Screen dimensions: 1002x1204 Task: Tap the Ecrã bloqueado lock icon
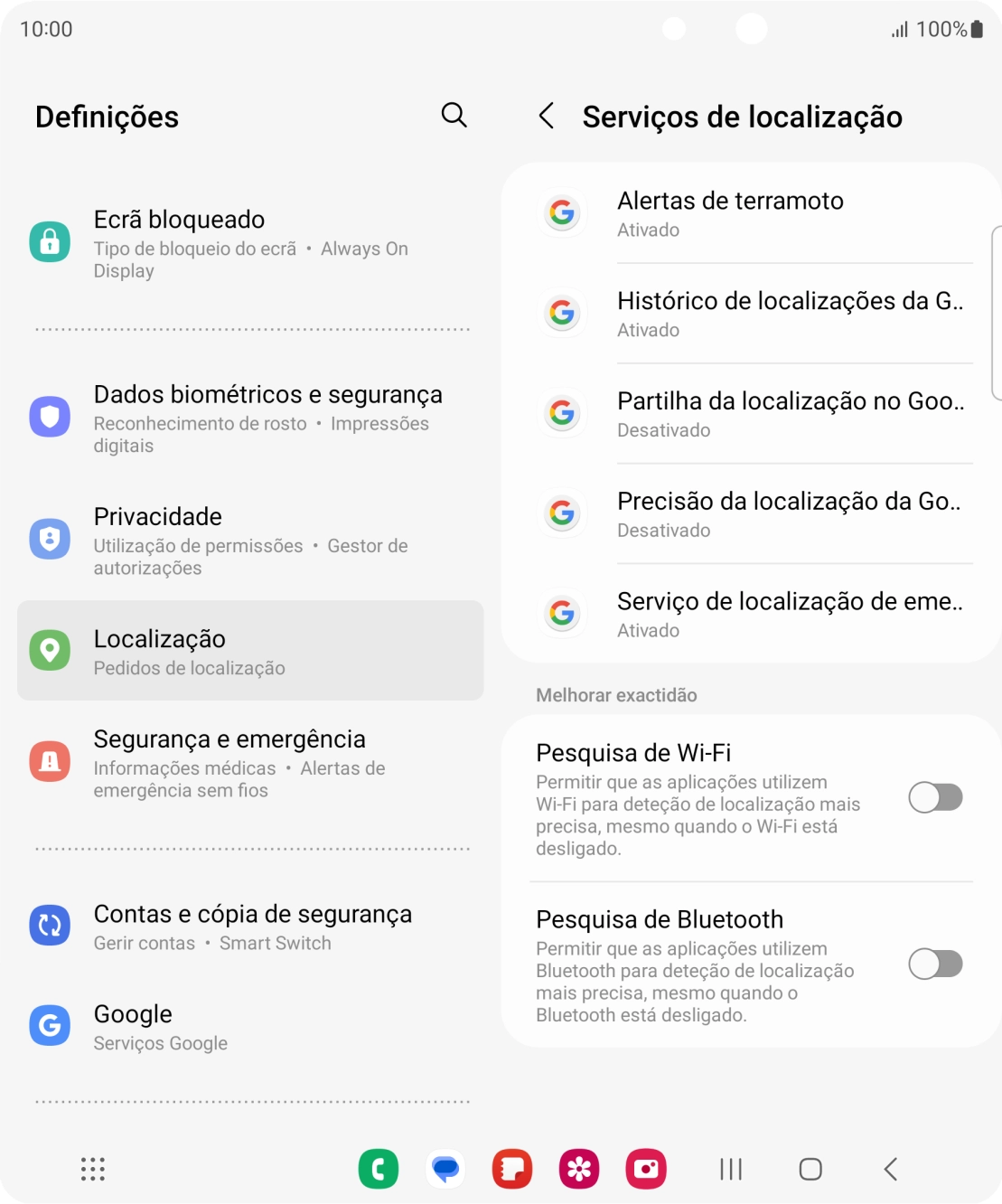[50, 241]
